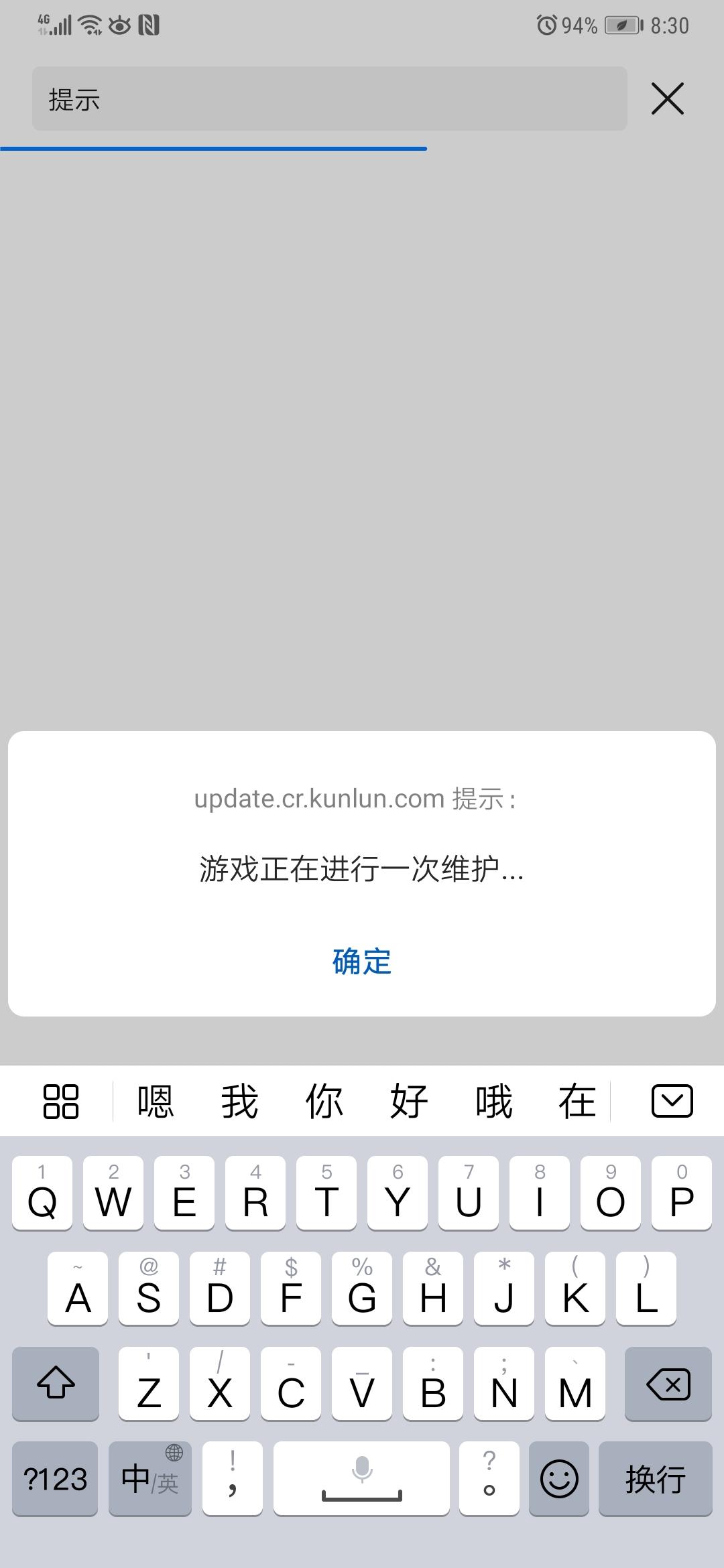Close the page with the X button
Screen dimensions: 724x1568
click(668, 98)
